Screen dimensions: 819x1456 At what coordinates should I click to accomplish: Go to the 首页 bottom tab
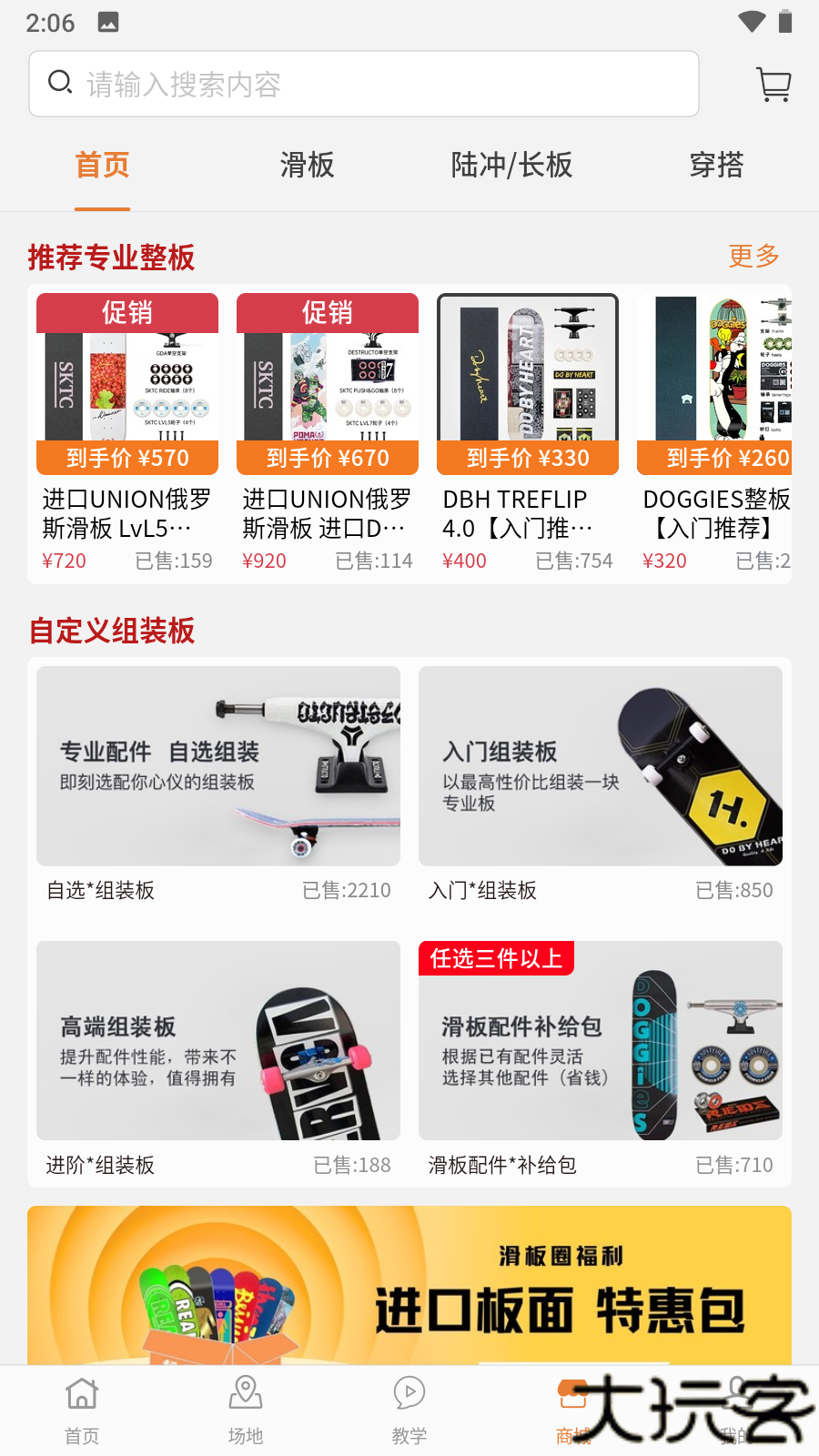coord(82,1409)
